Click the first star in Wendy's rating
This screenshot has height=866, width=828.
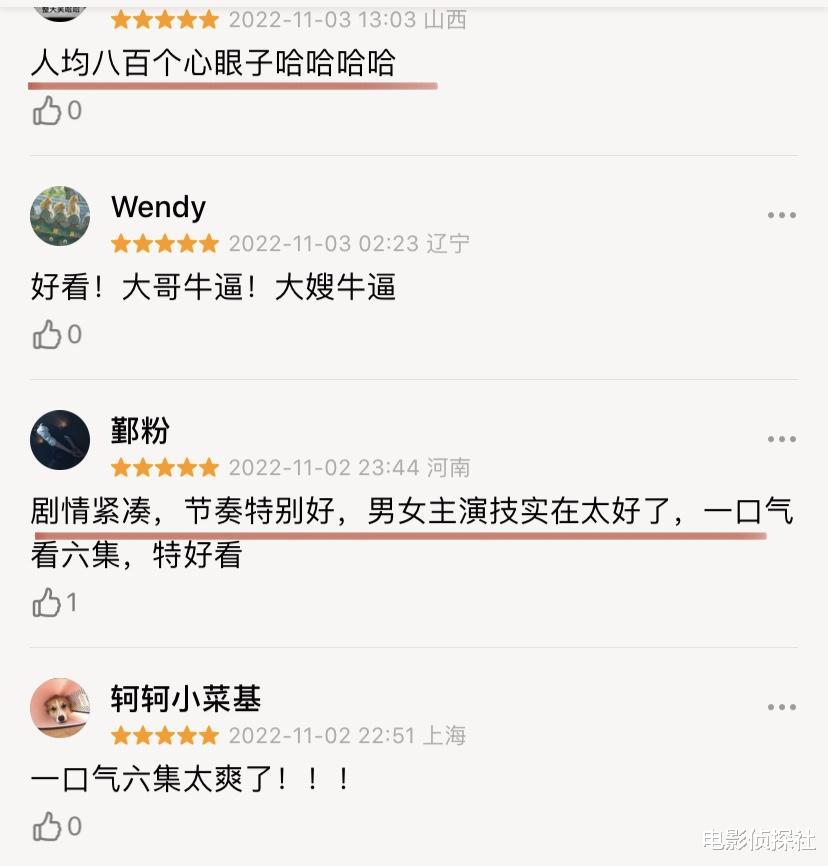point(120,243)
